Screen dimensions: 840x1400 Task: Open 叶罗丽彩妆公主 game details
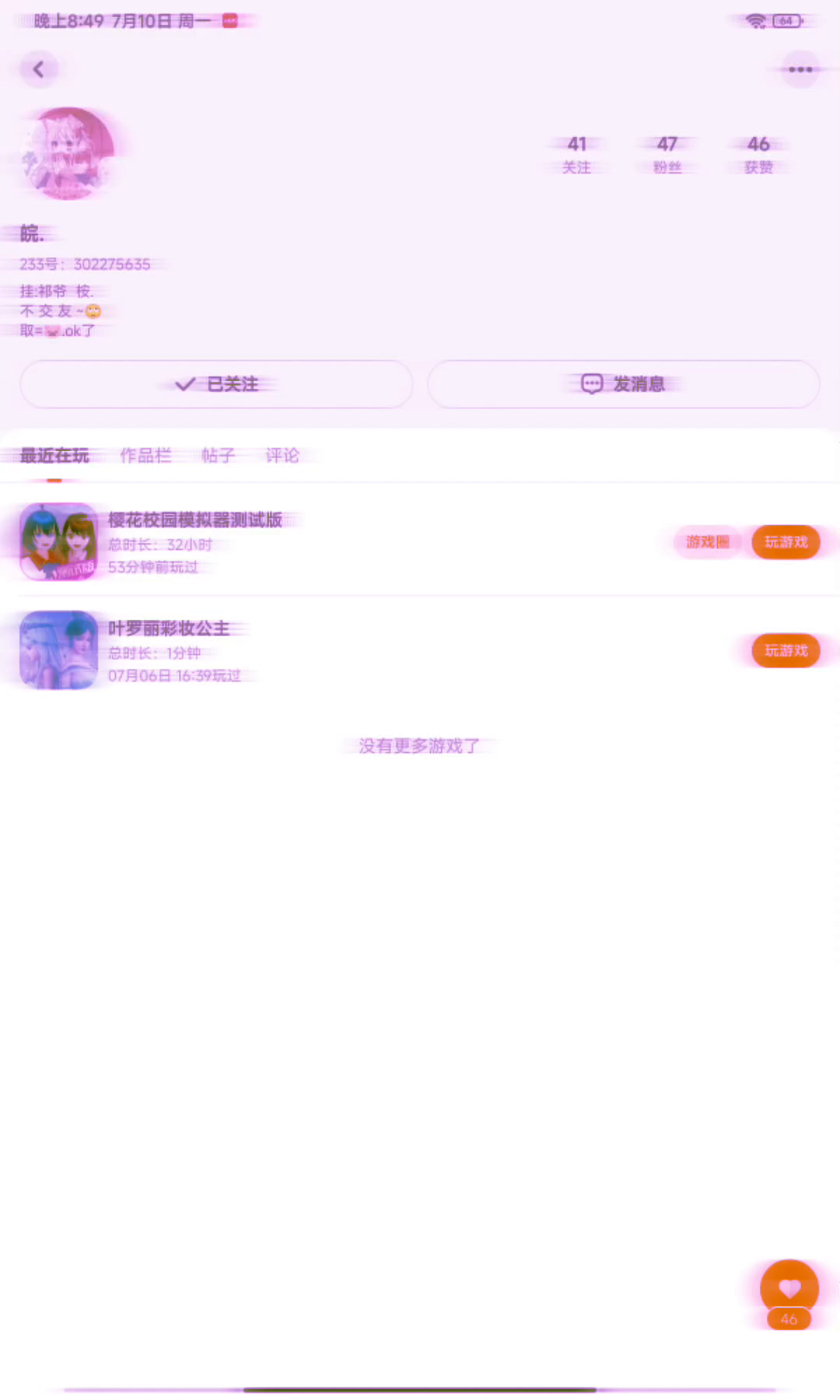169,628
